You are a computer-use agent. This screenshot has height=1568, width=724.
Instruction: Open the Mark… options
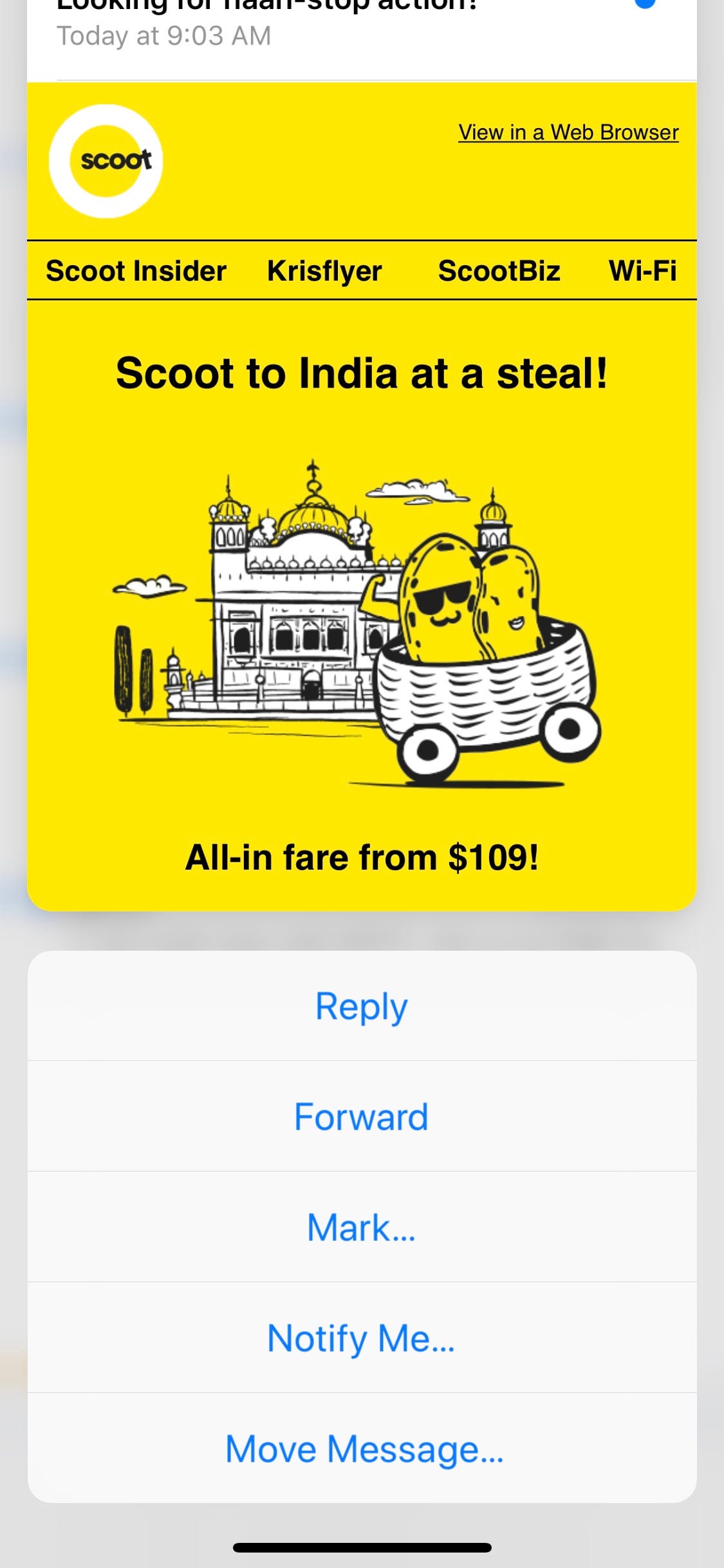pos(361,1227)
